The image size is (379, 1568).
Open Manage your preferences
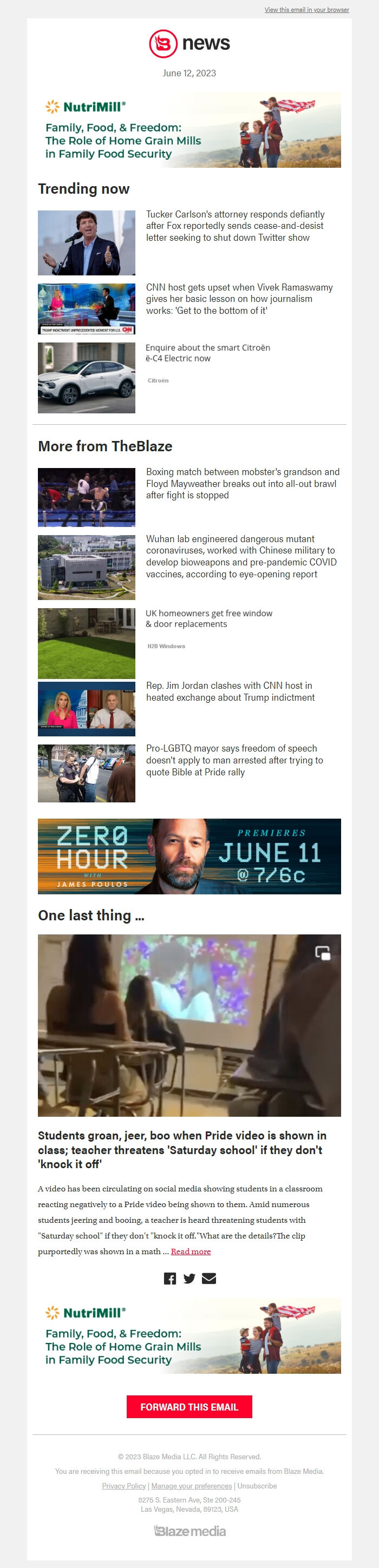(x=191, y=1486)
